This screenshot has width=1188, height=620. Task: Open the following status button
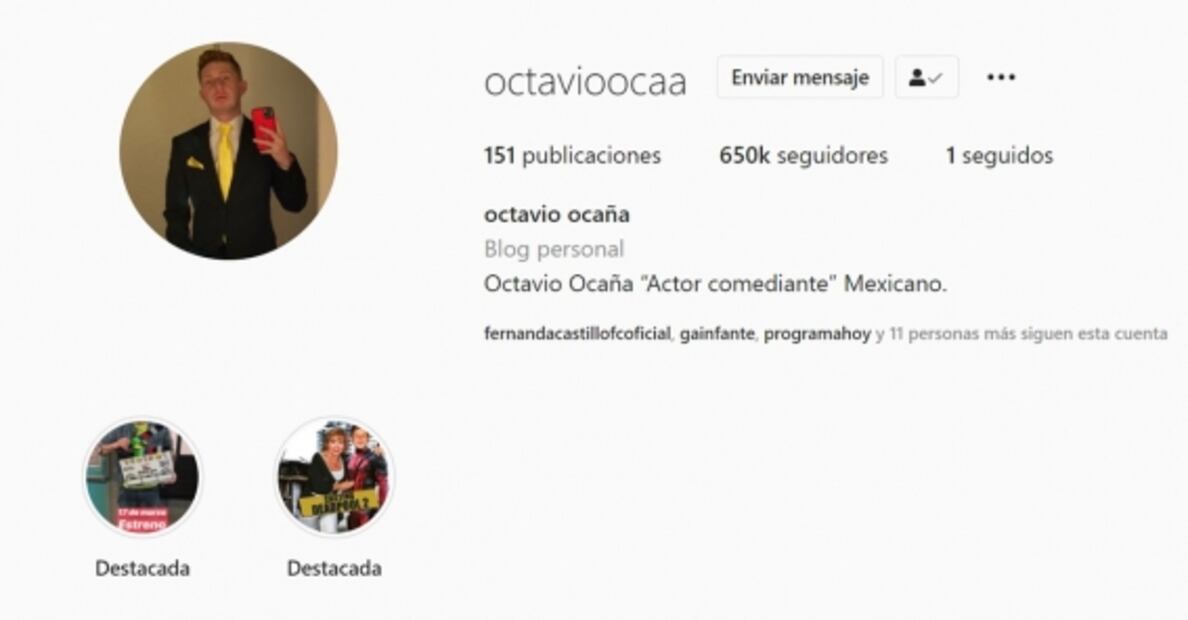click(x=926, y=78)
